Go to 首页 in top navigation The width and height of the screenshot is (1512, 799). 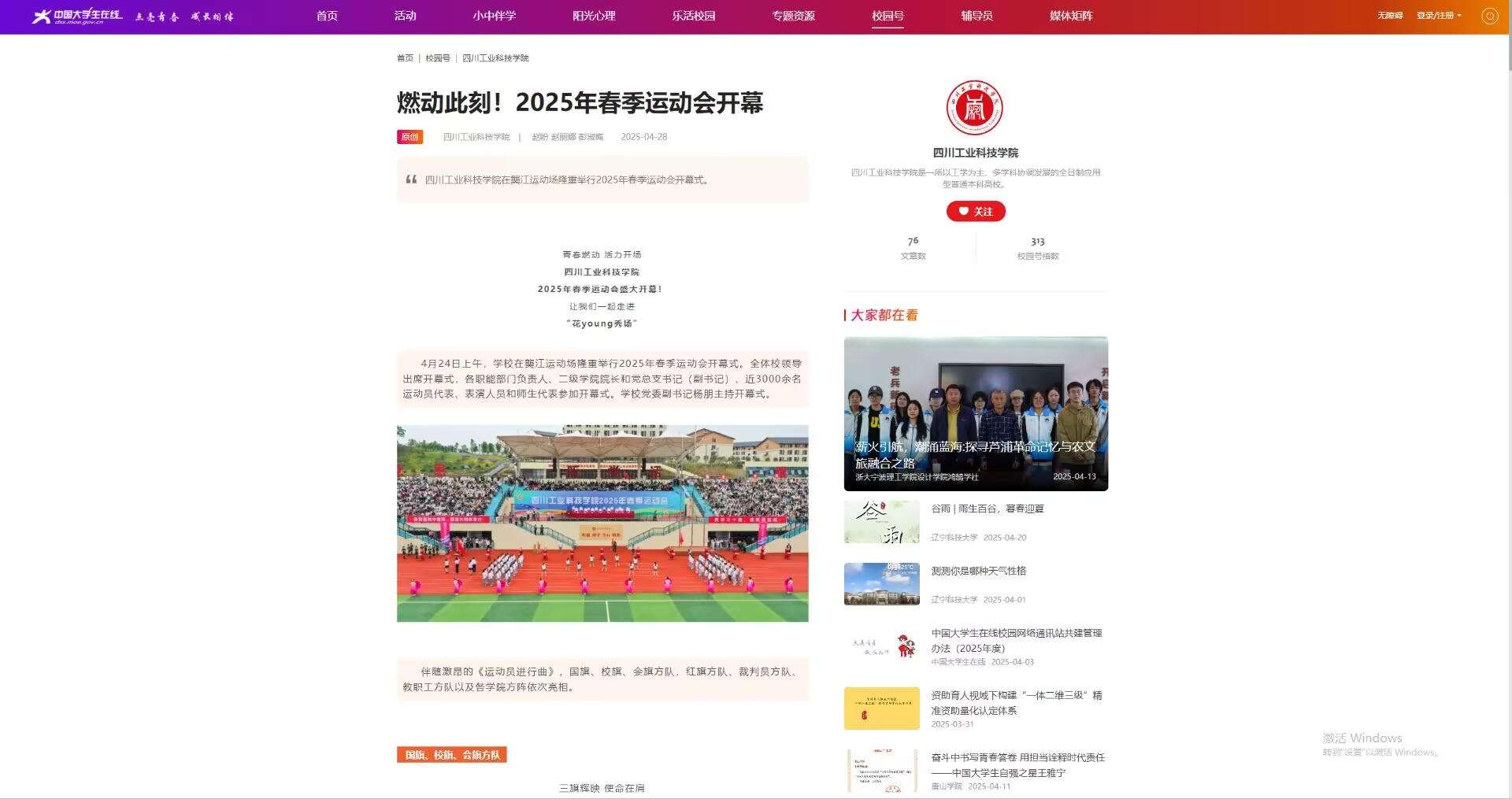tap(327, 16)
